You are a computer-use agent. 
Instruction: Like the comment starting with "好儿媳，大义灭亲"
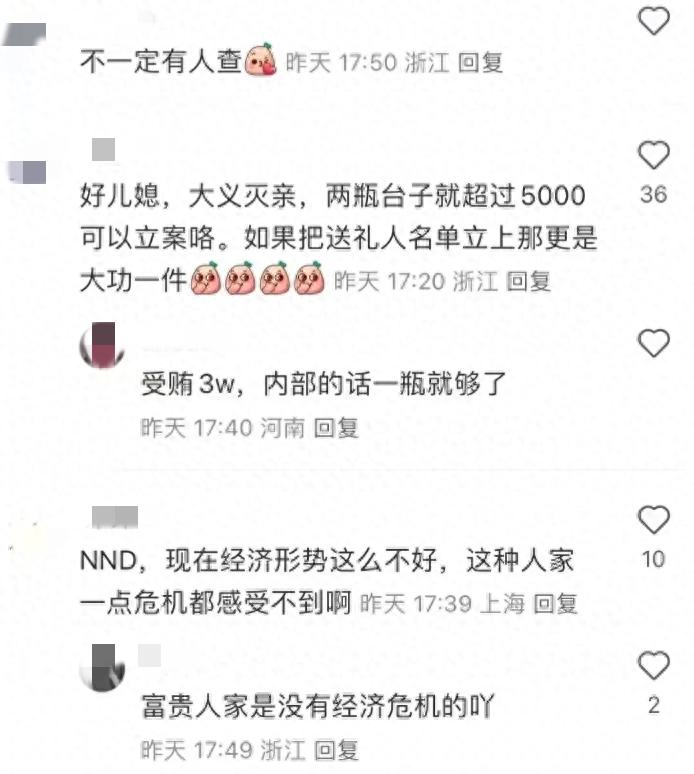pos(654,155)
